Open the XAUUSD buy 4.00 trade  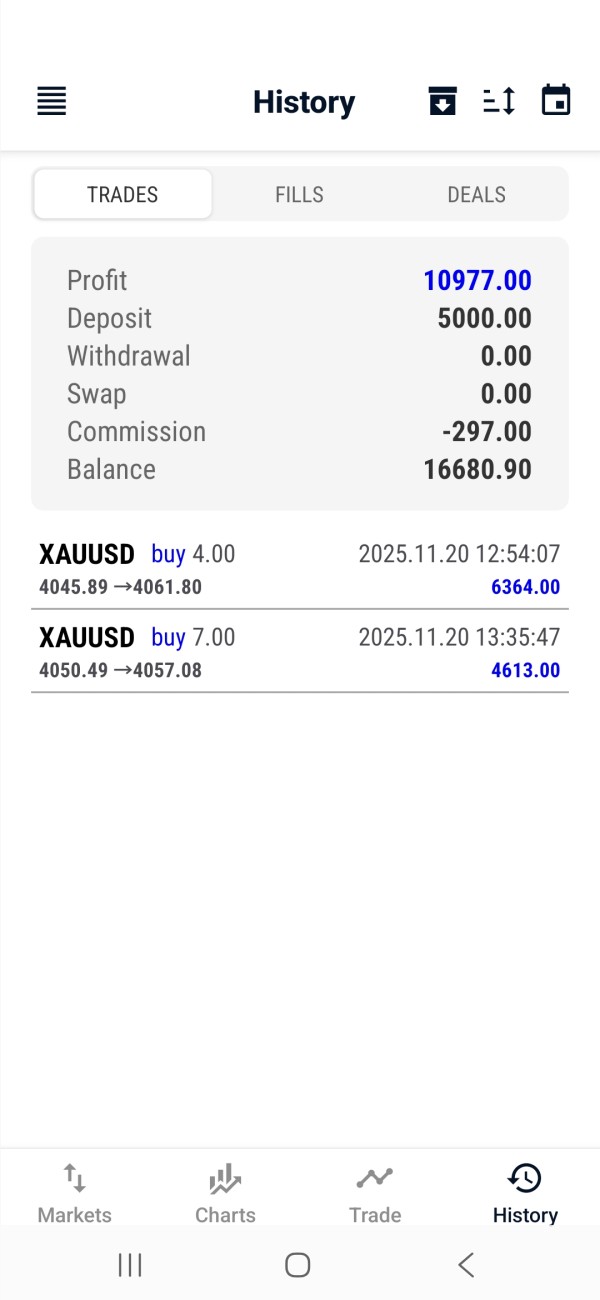pyautogui.click(x=300, y=569)
